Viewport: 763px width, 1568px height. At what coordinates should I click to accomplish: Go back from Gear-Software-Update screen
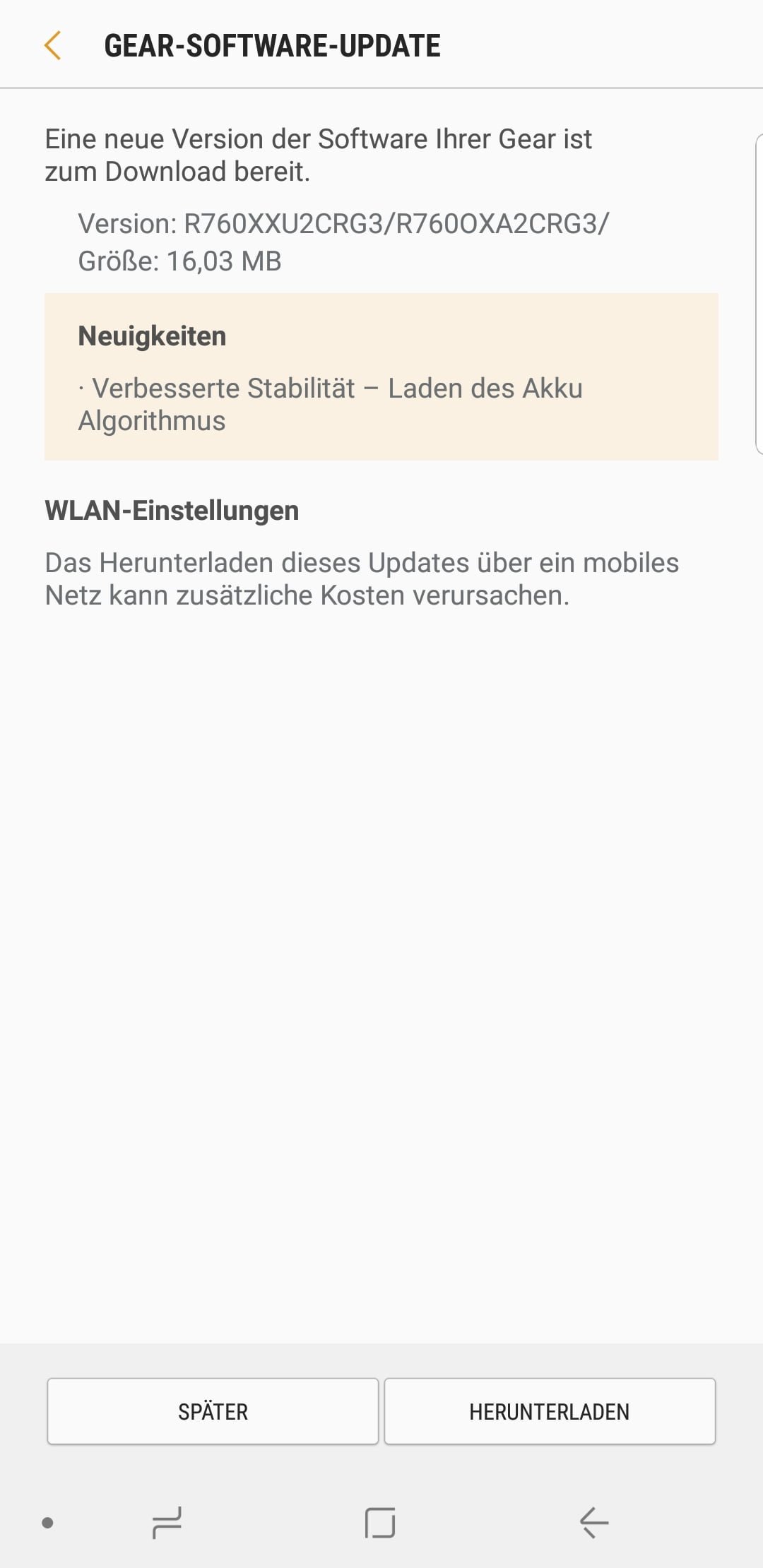tap(53, 46)
